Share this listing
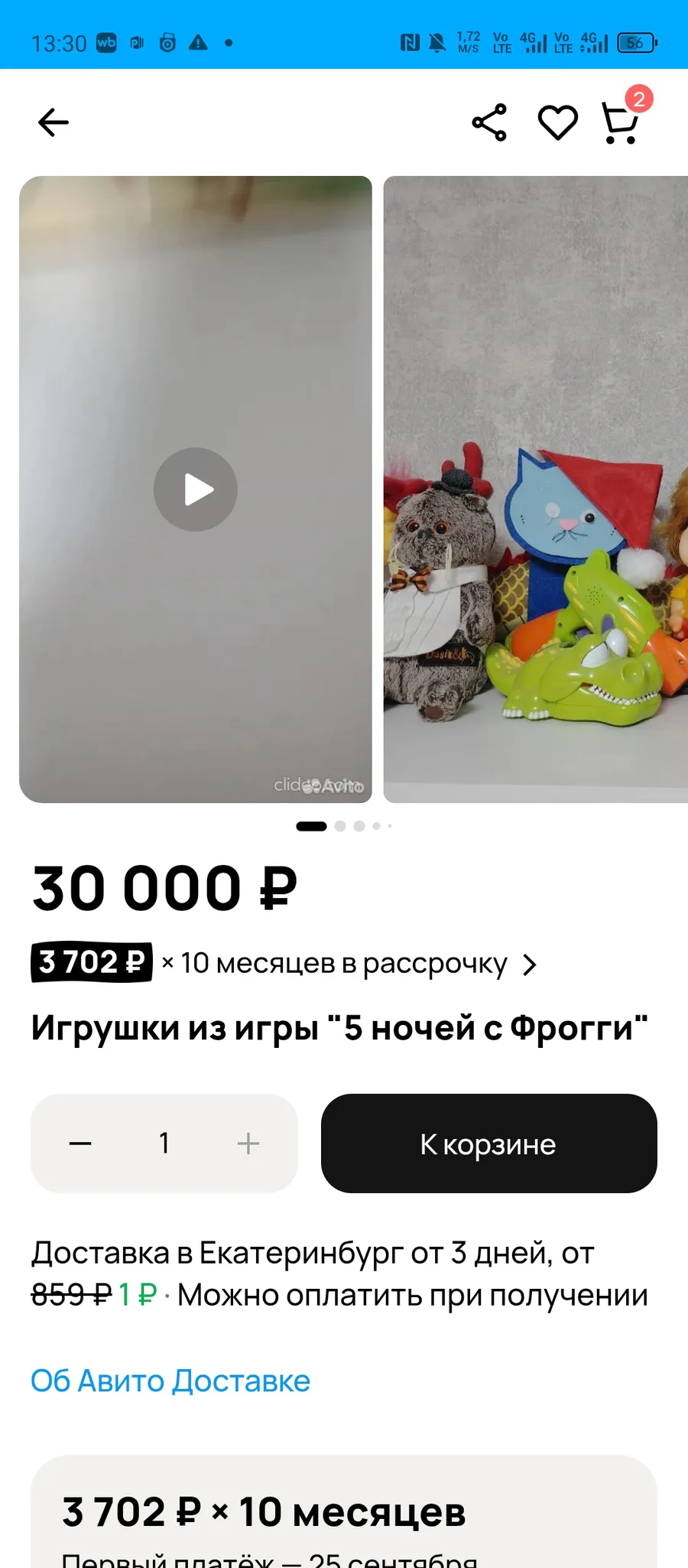This screenshot has height=1568, width=688. pos(489,122)
